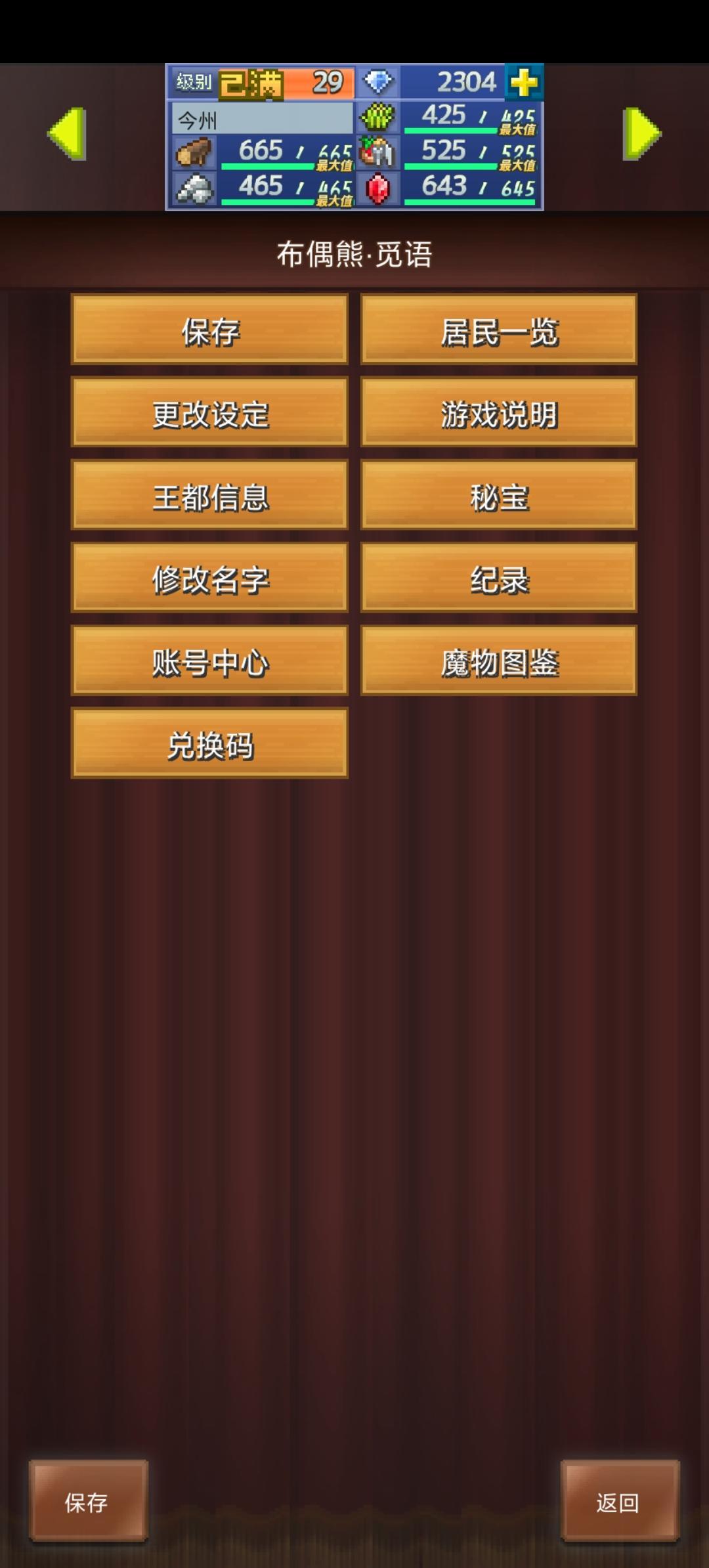Open 秘宝 treasure screen
Screen dimensions: 709x1568
point(498,497)
